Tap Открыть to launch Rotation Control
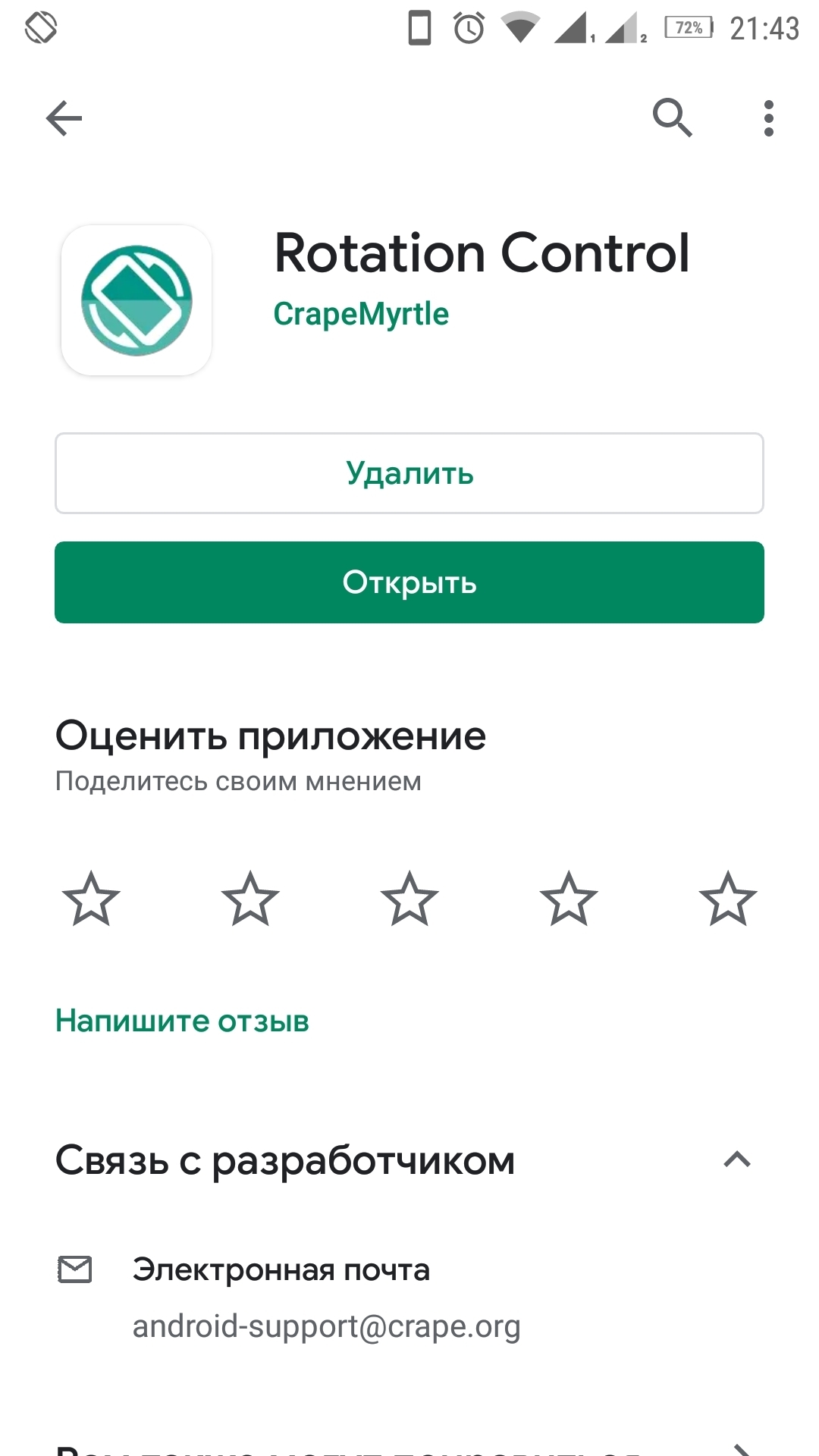This screenshot has width=819, height=1456. (409, 582)
